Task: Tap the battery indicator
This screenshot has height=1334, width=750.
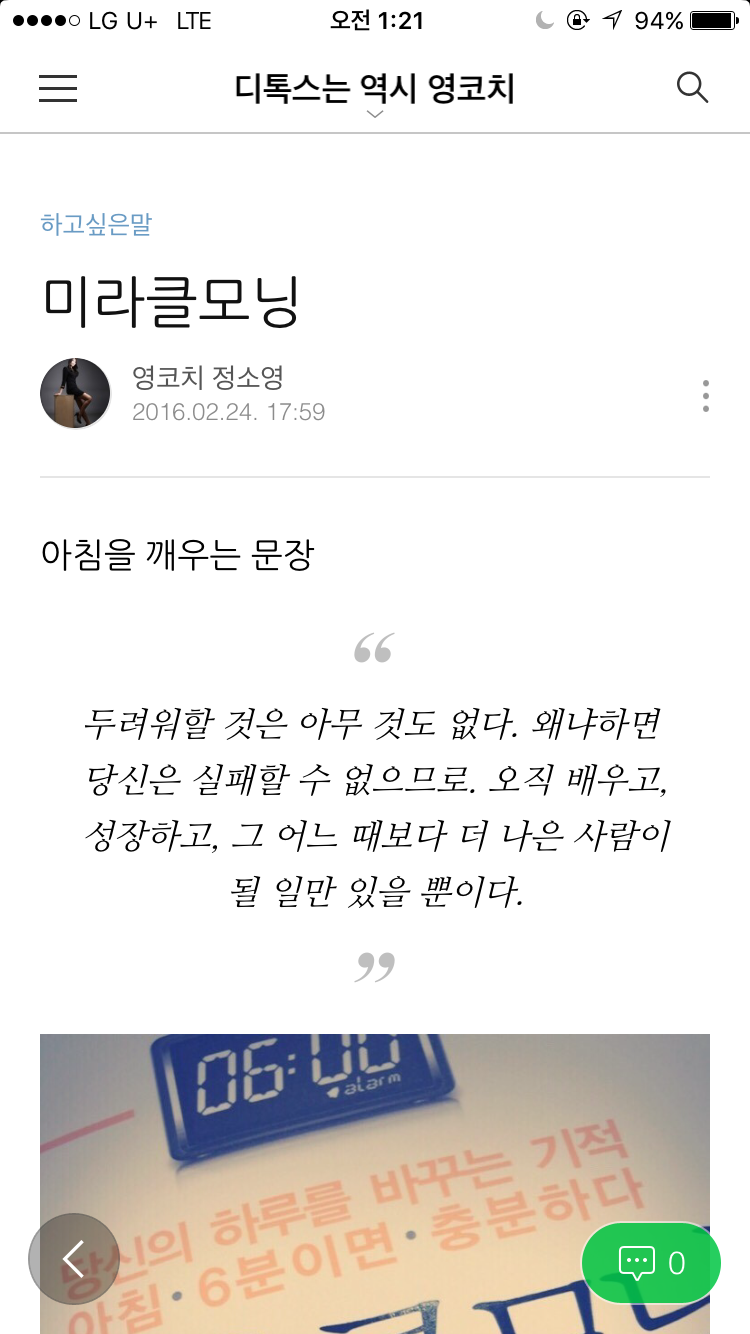Action: (x=712, y=20)
